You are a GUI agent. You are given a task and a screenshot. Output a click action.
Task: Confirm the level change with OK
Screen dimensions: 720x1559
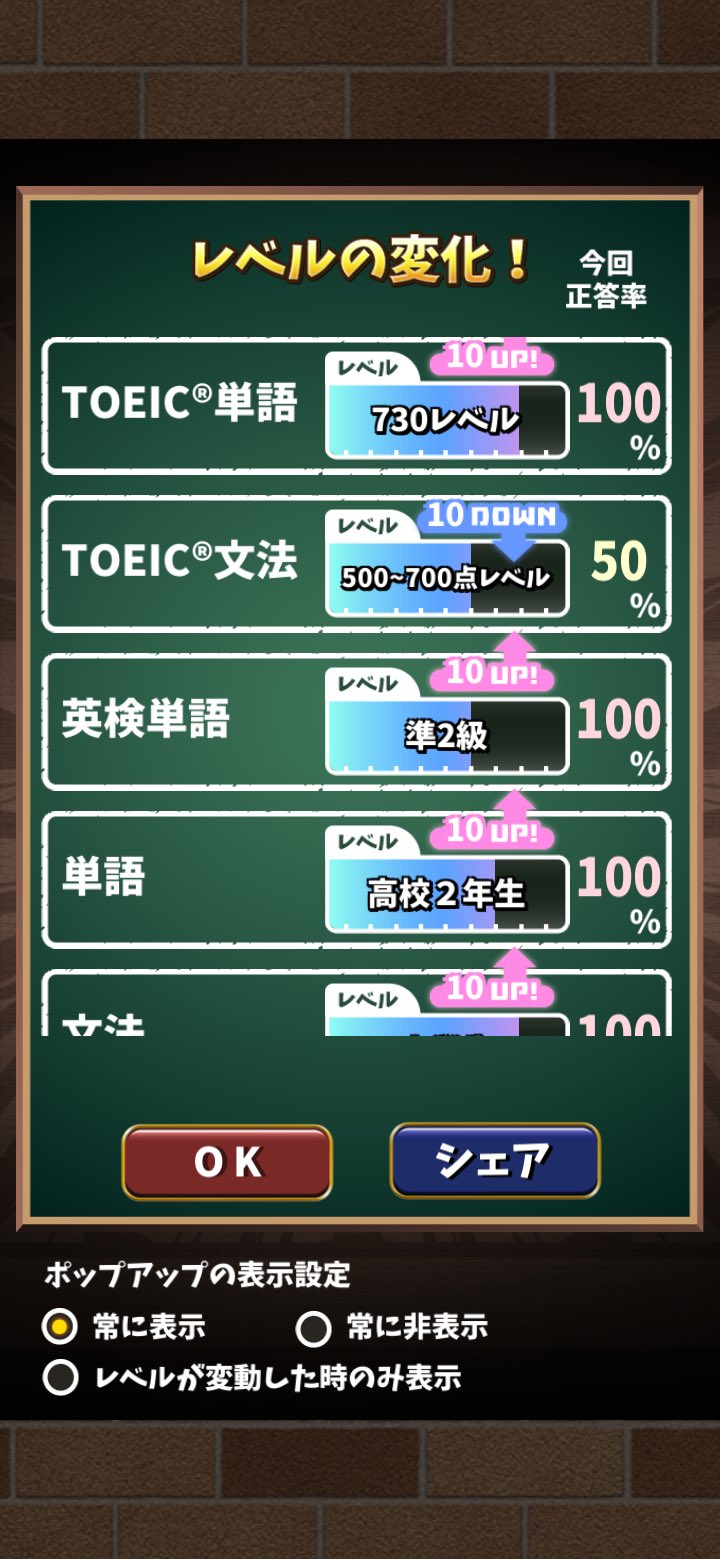tap(227, 1162)
